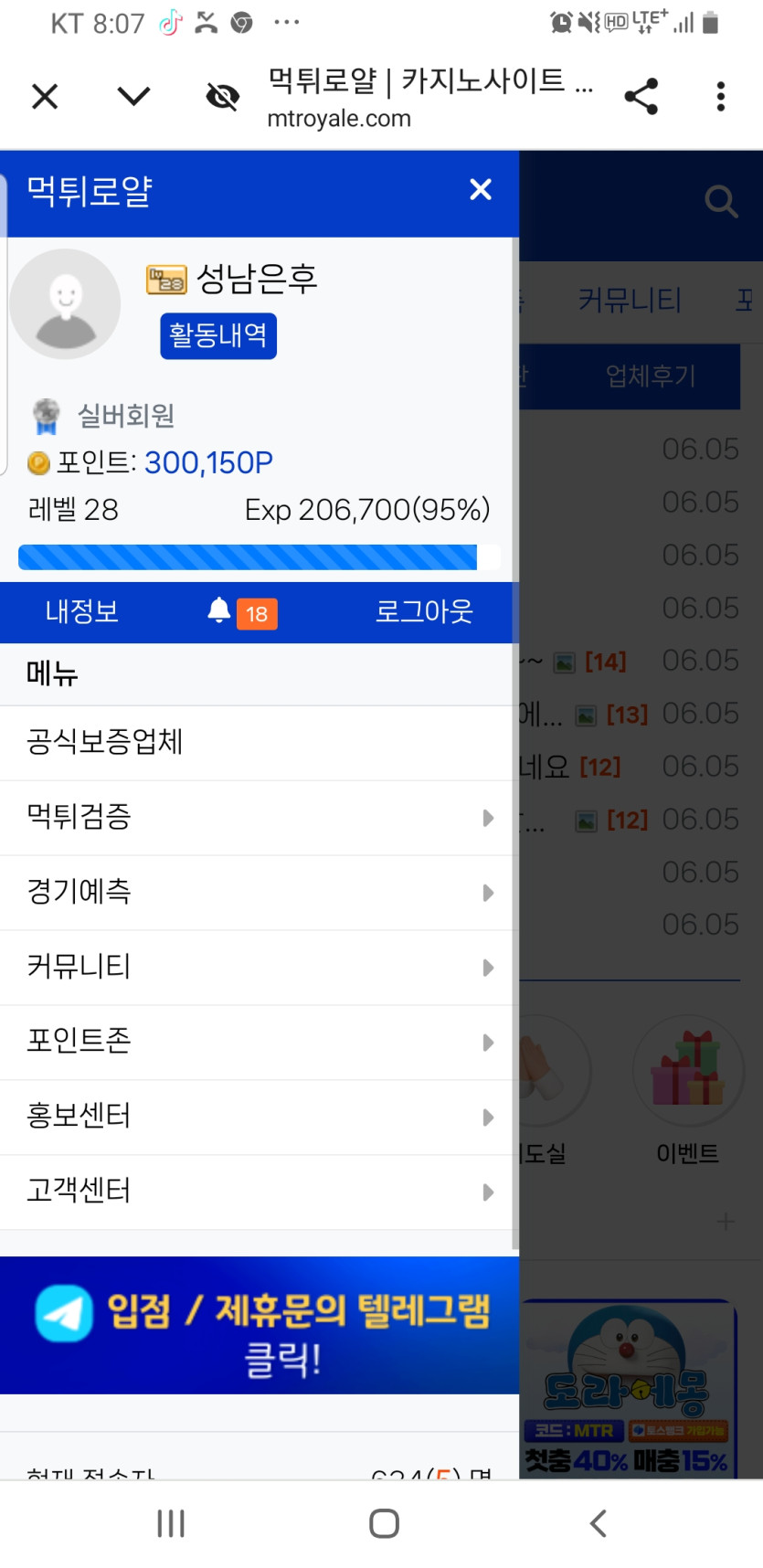
Task: Close the browser tab with X
Action: click(45, 96)
